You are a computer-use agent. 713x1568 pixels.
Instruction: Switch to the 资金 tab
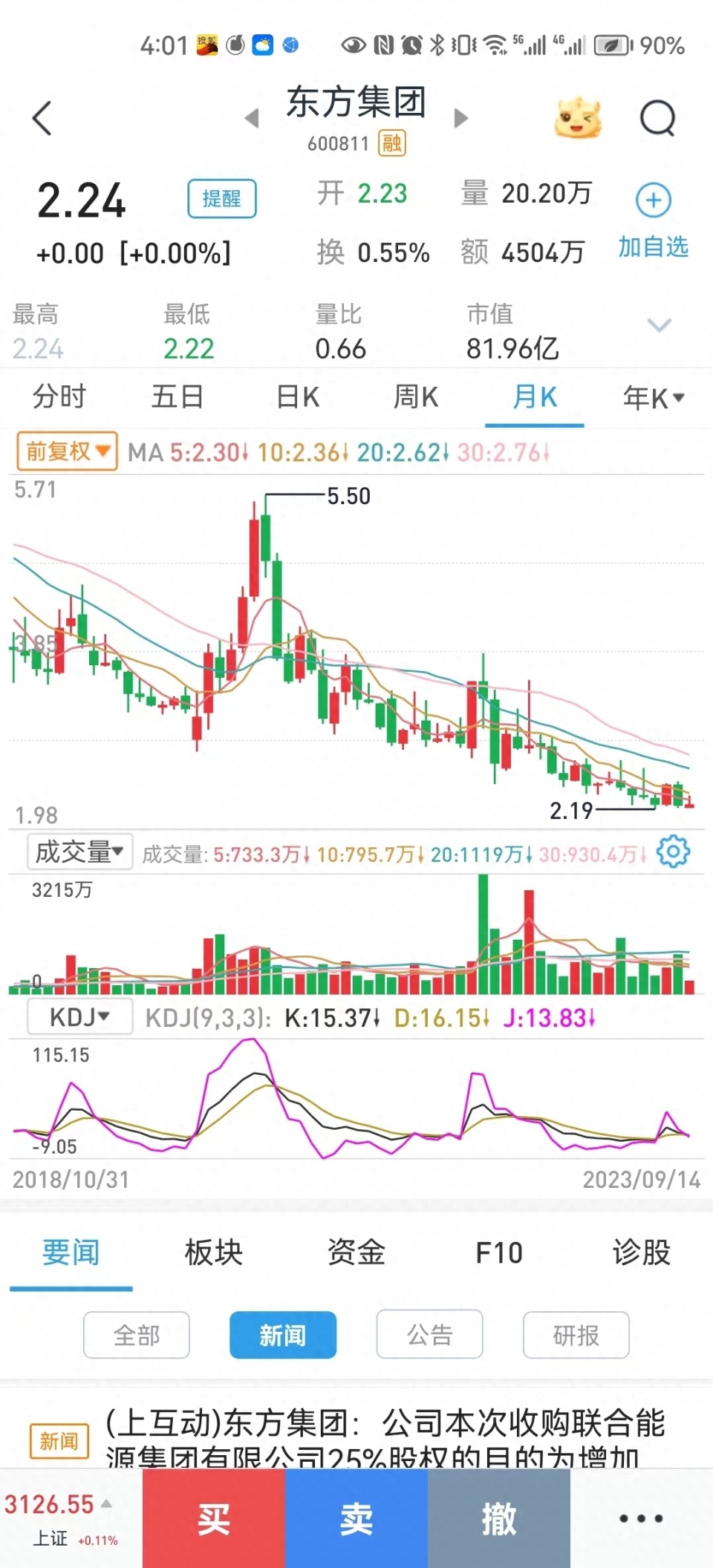(x=356, y=1252)
